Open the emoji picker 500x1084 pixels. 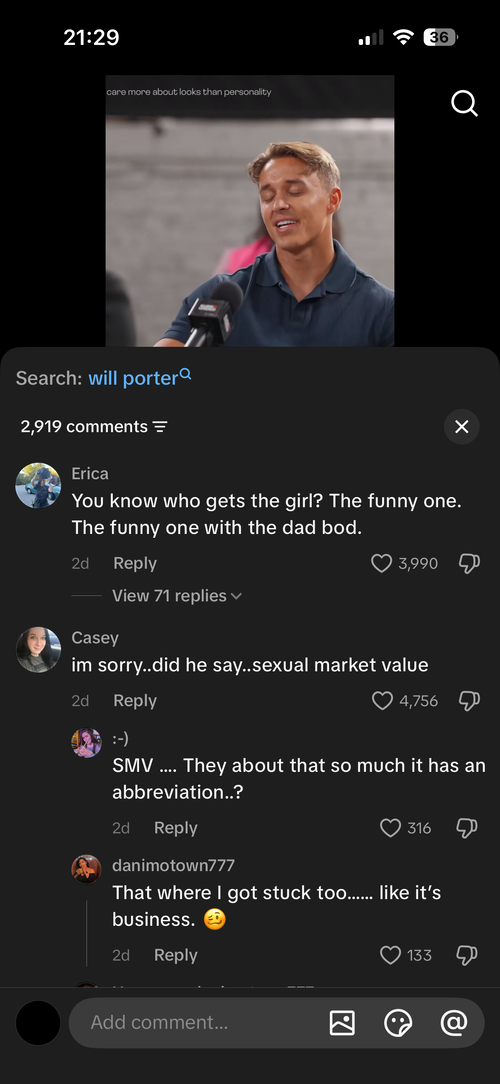coord(398,1022)
